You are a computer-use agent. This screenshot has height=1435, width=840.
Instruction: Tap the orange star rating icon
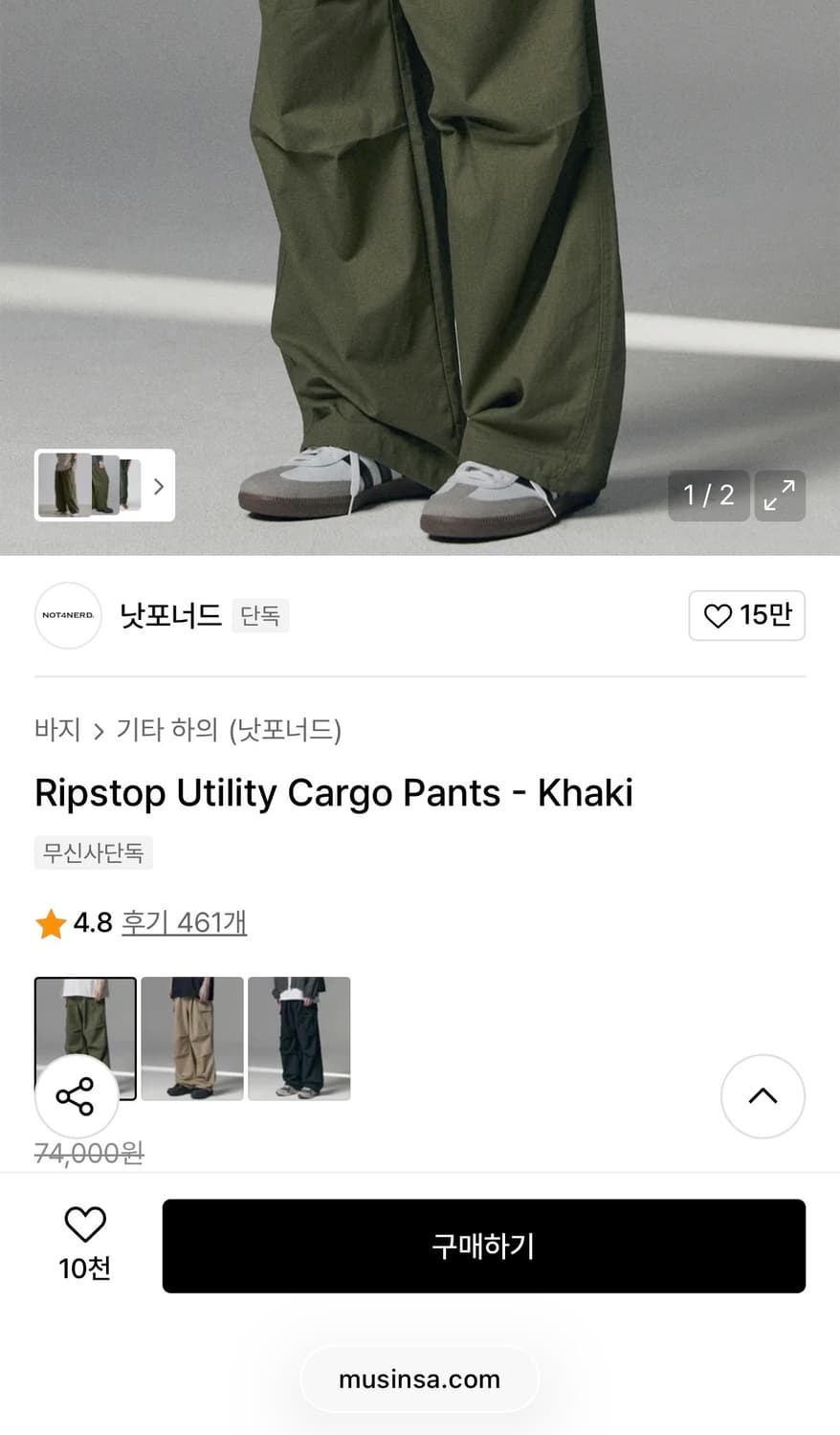[x=50, y=922]
